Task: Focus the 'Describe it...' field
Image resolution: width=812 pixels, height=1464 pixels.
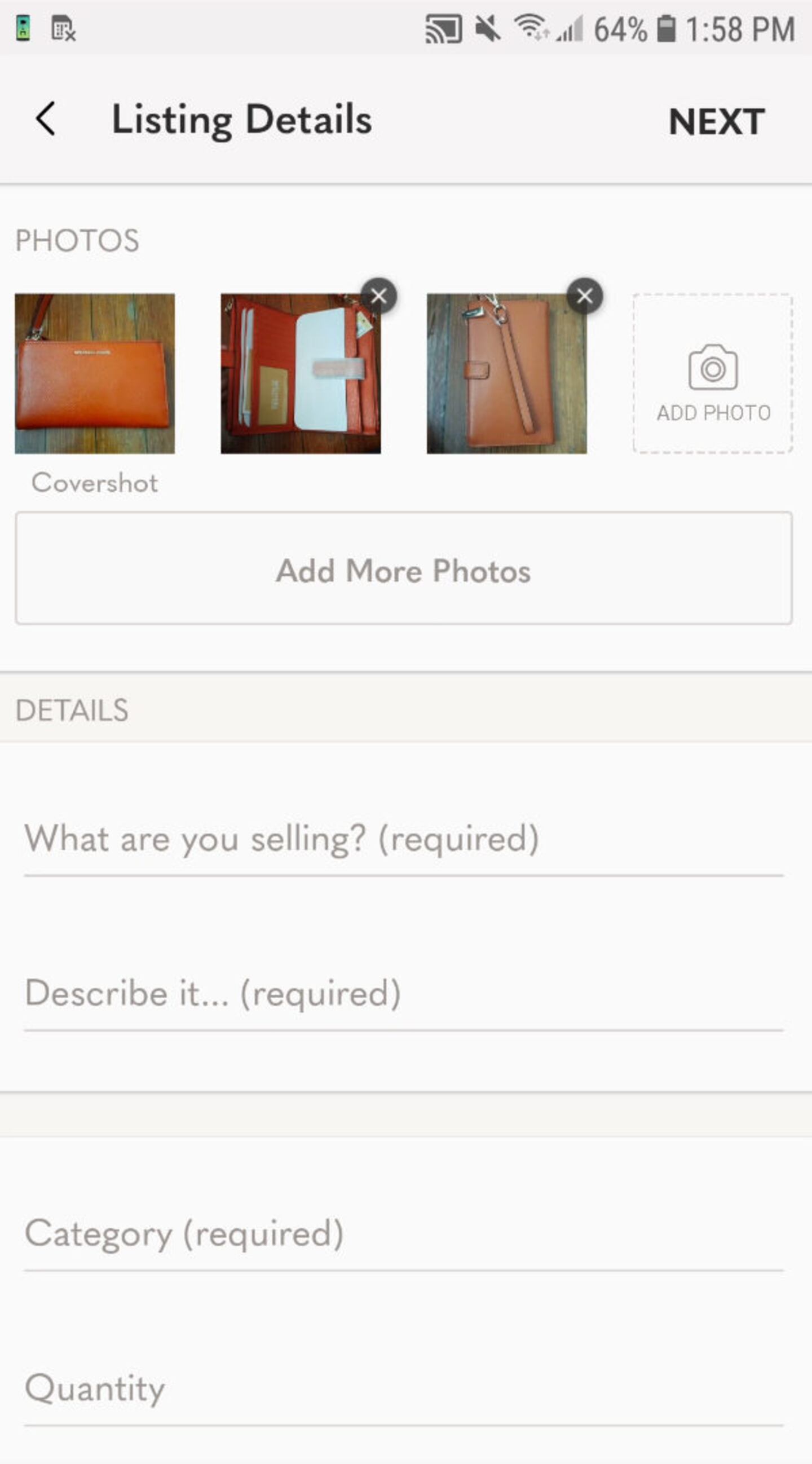Action: click(x=403, y=995)
